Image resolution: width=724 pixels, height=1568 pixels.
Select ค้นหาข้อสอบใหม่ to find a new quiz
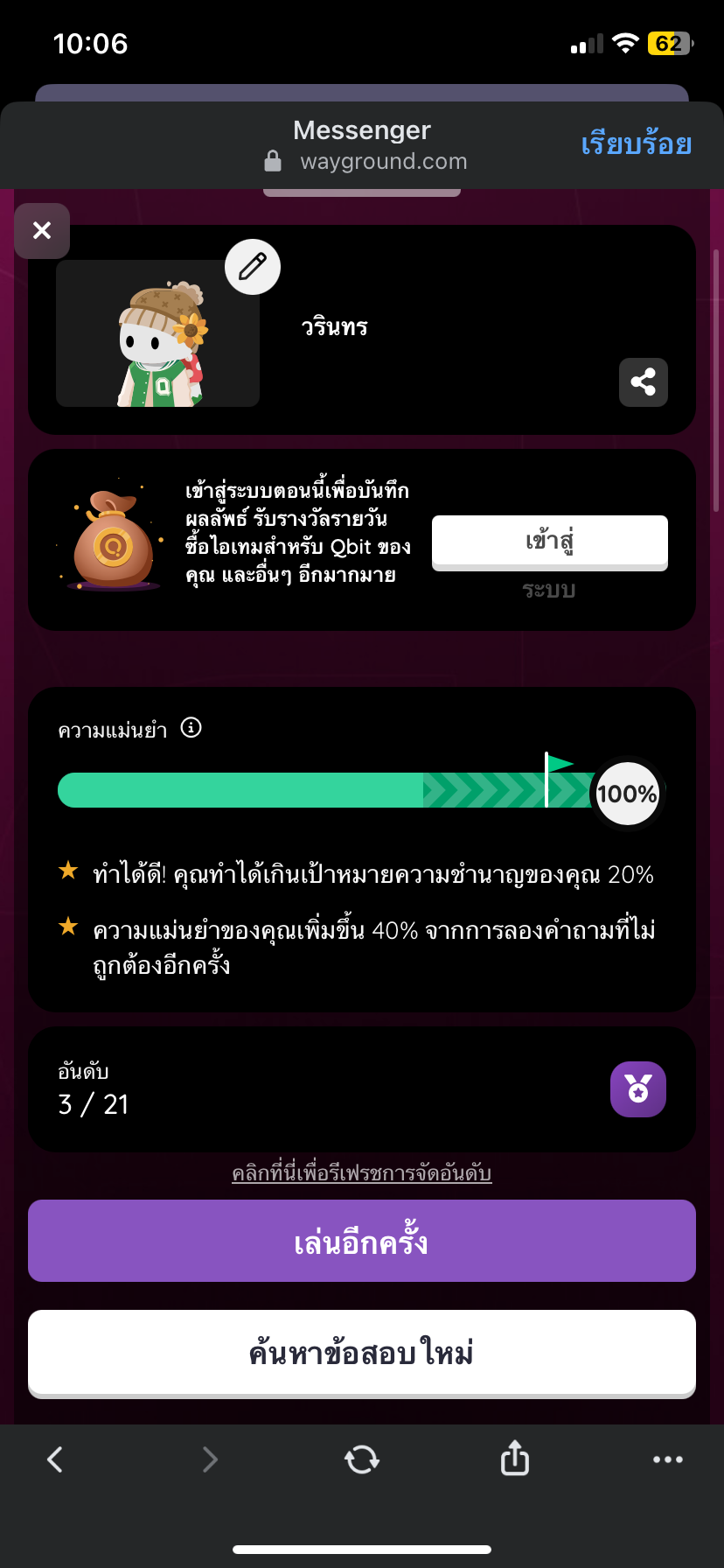361,1353
